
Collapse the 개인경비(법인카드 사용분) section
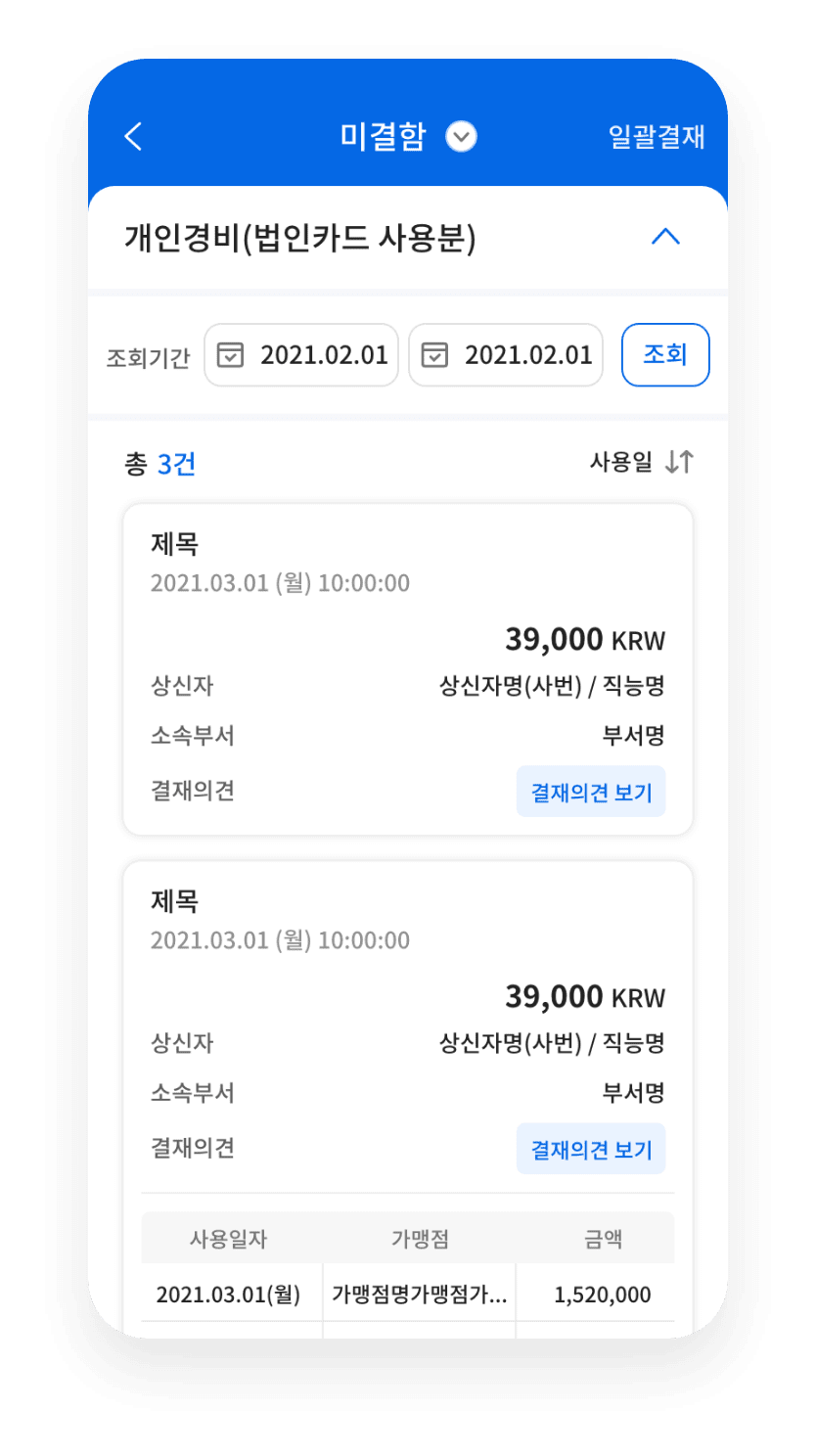click(665, 237)
